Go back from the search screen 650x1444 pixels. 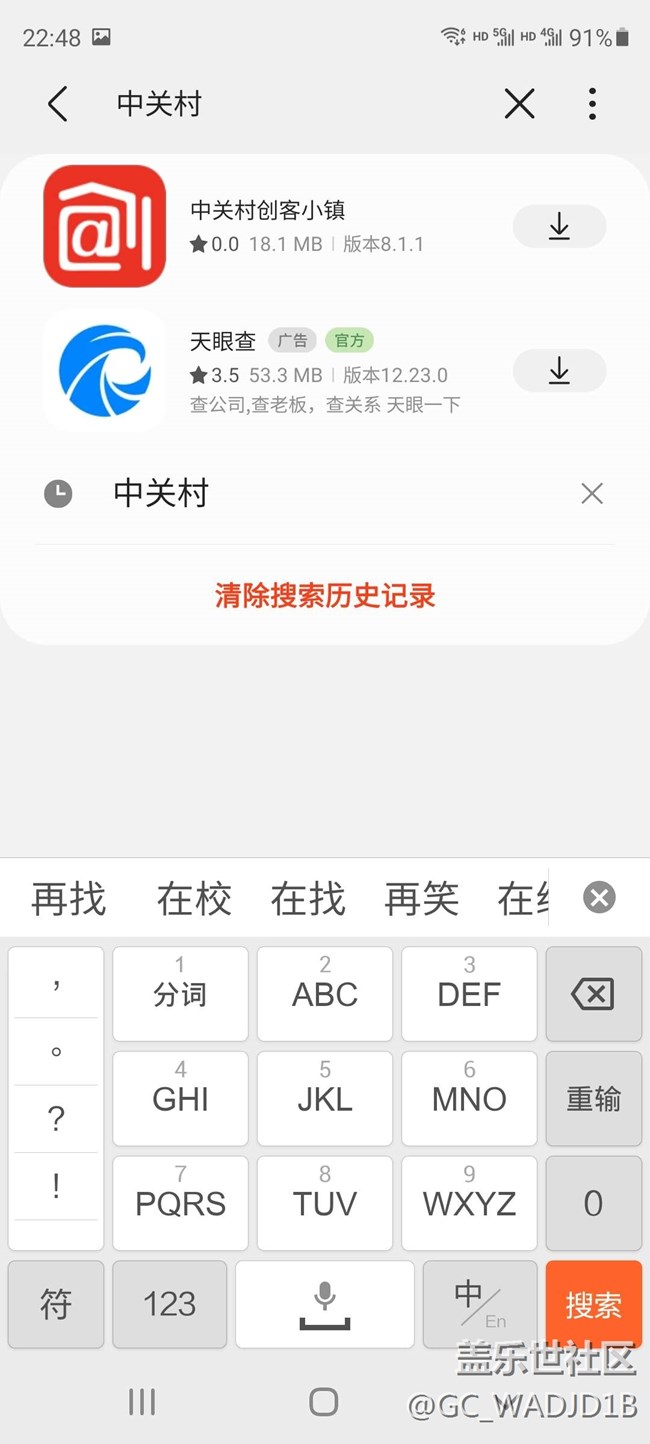pyautogui.click(x=58, y=104)
